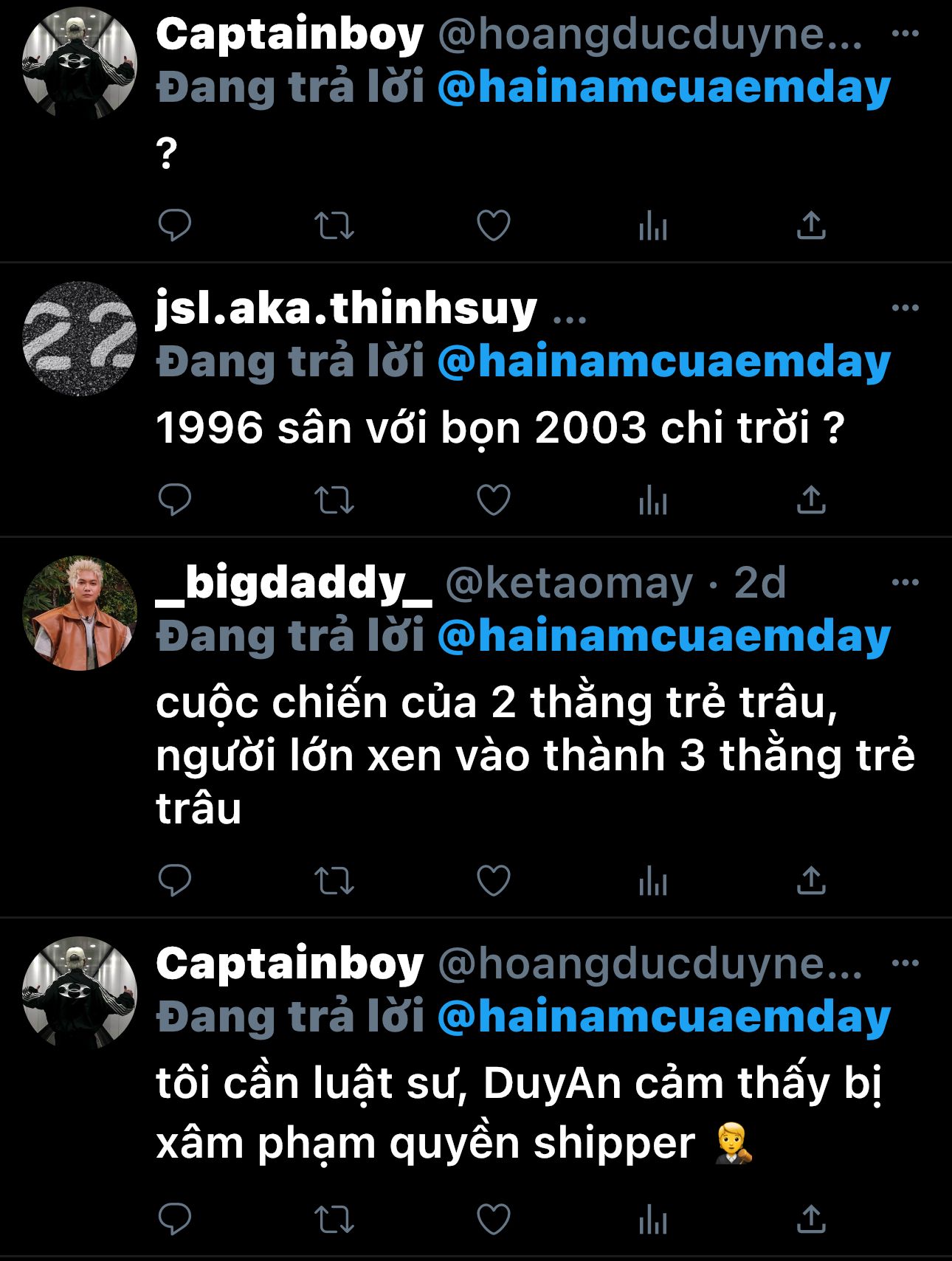Reply to _bigdaddy_'s tweet

(x=175, y=880)
